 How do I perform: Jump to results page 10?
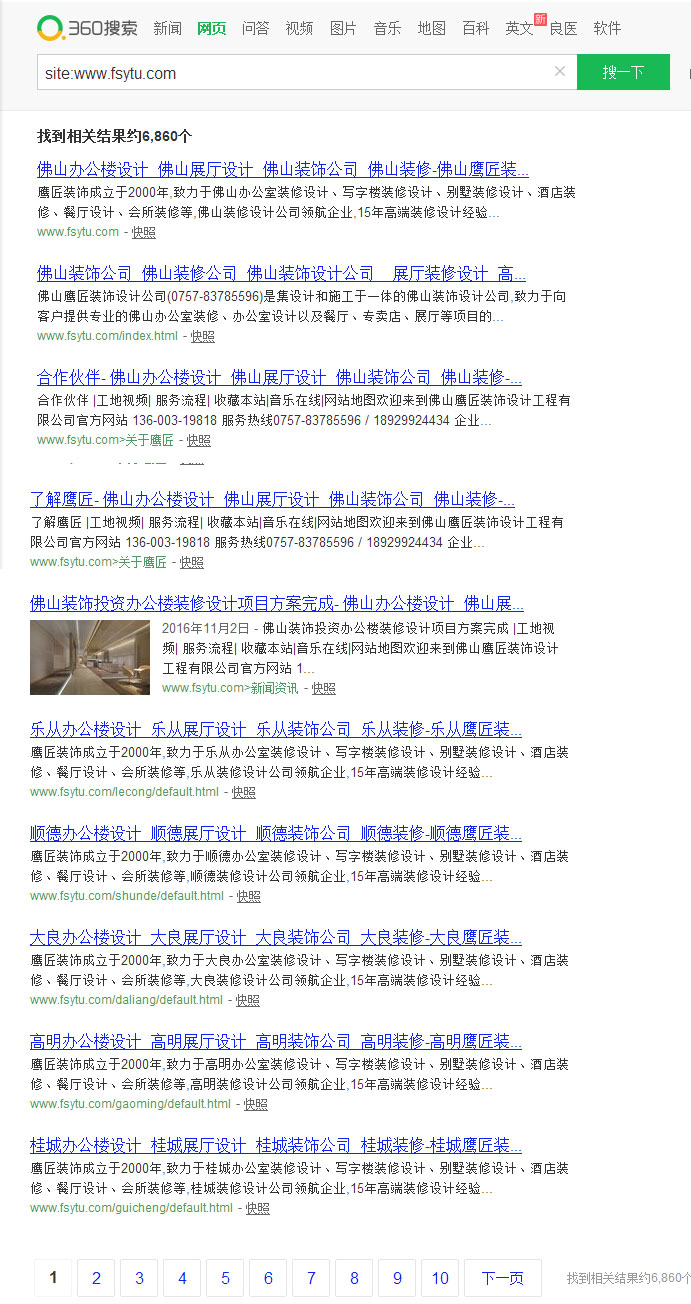click(x=440, y=1278)
